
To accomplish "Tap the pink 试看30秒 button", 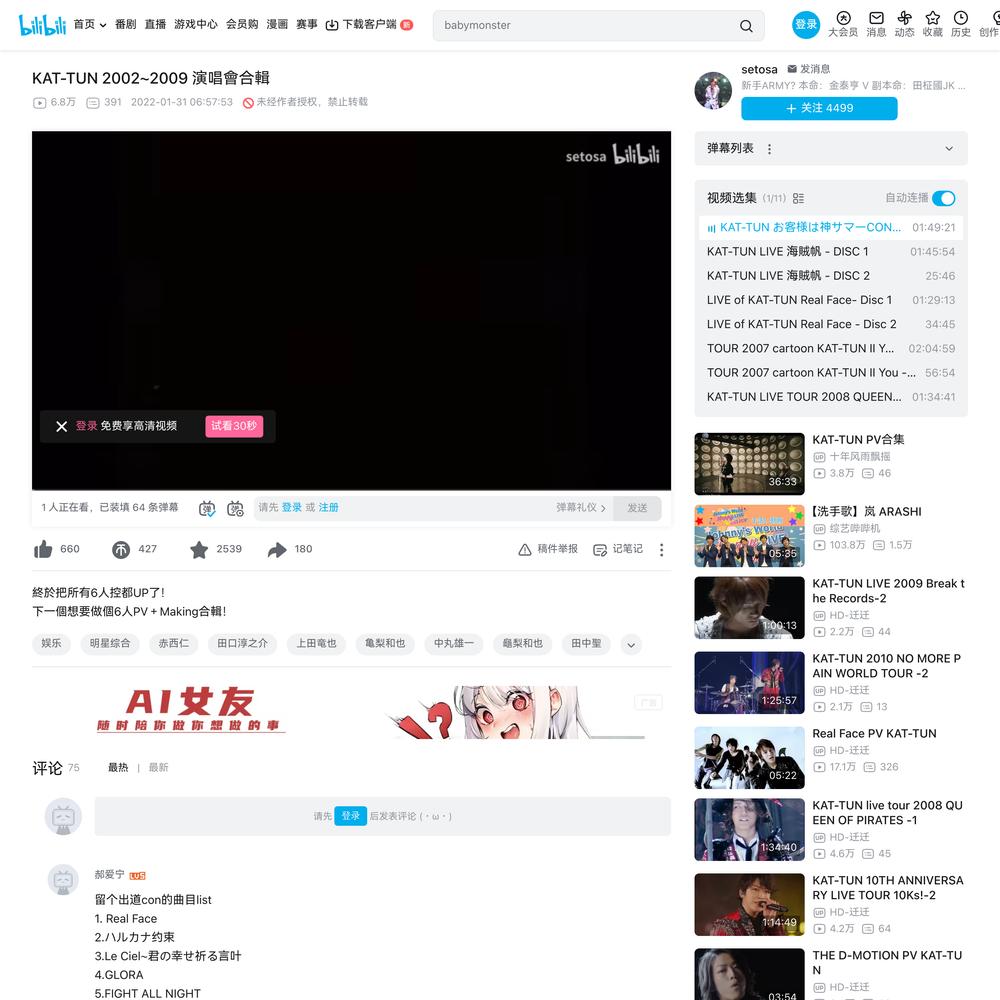I will coord(234,426).
